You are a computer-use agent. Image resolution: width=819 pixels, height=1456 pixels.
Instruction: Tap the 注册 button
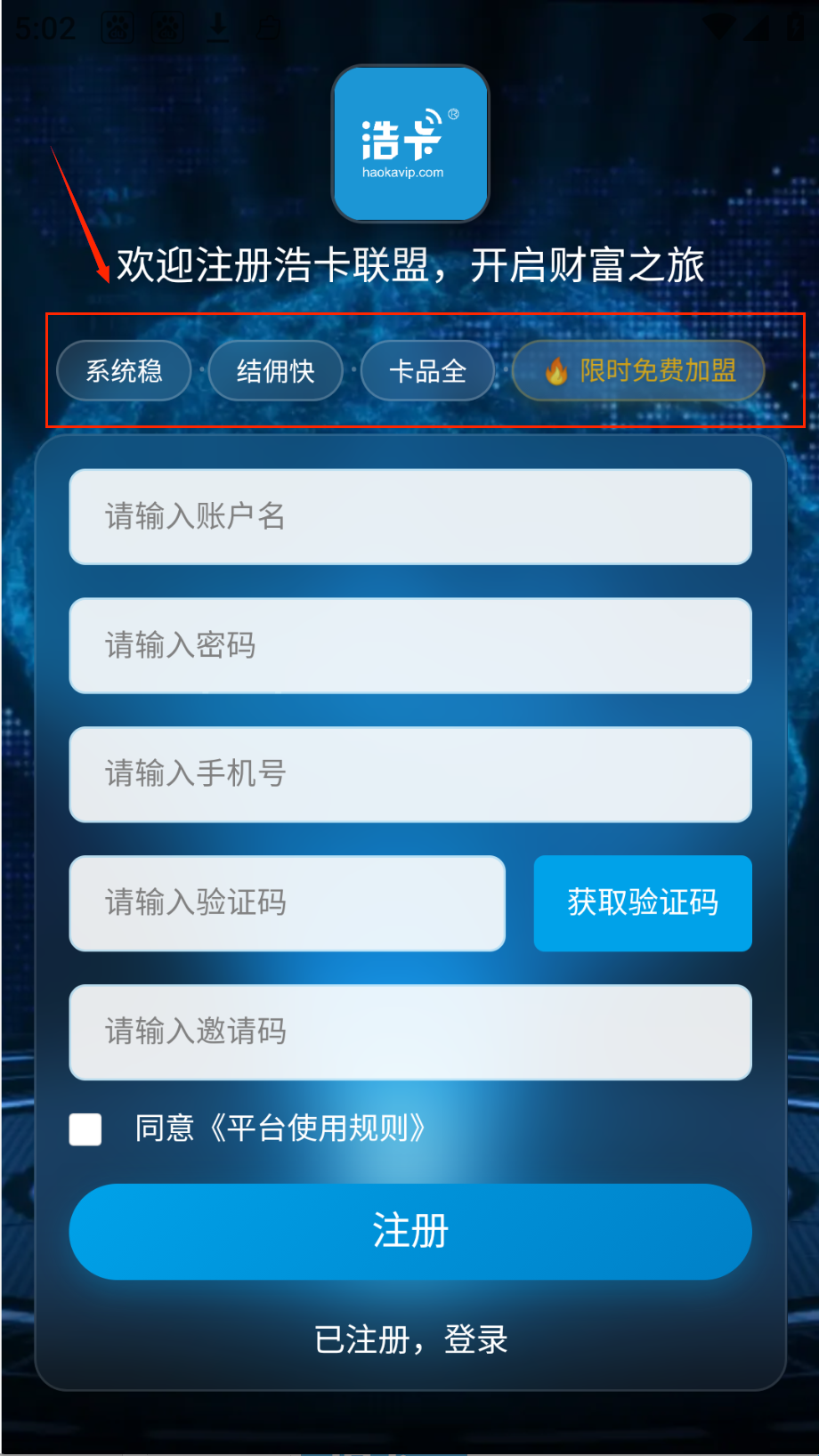(x=410, y=1232)
